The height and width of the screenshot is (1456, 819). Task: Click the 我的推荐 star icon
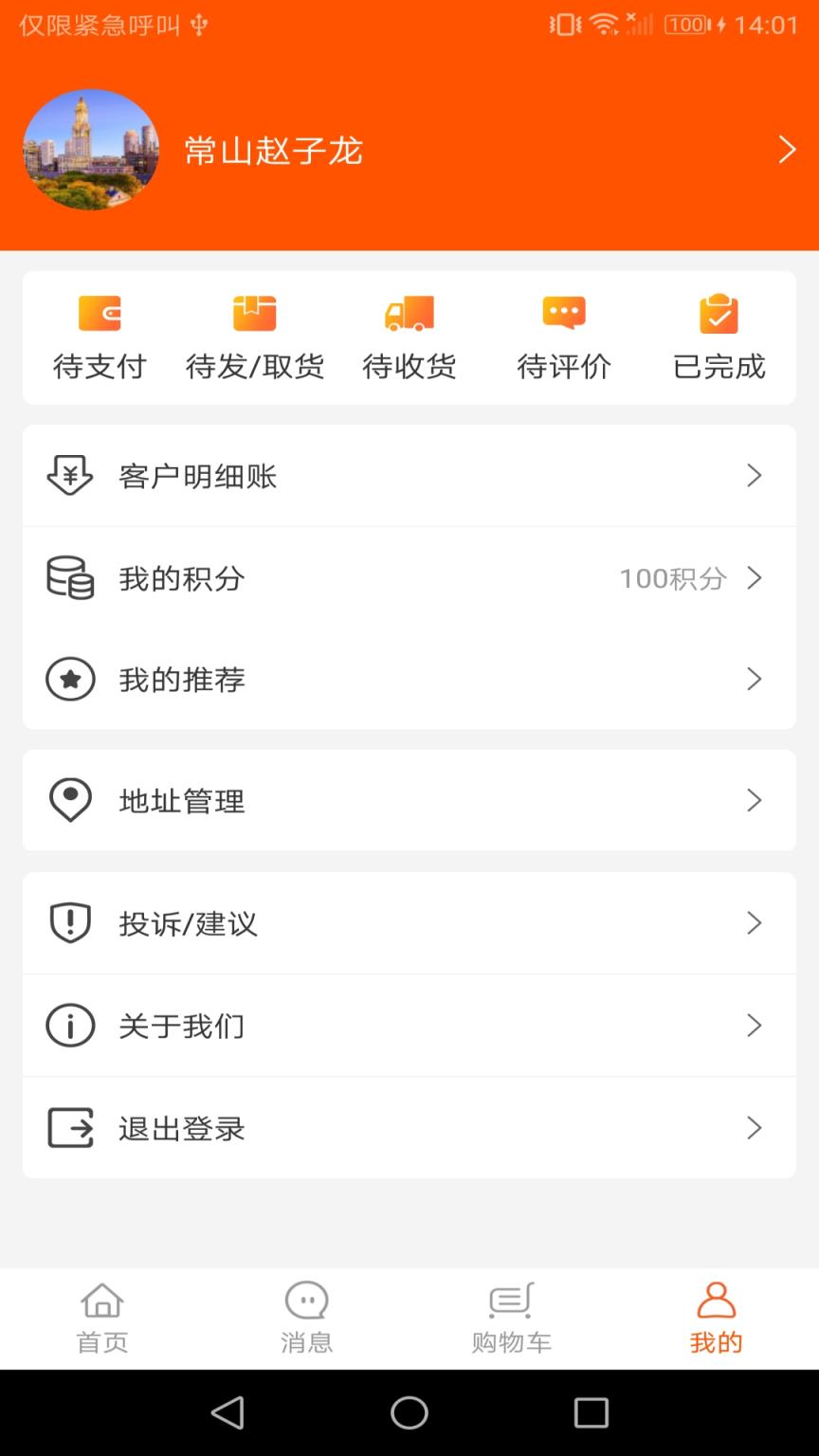tap(70, 679)
